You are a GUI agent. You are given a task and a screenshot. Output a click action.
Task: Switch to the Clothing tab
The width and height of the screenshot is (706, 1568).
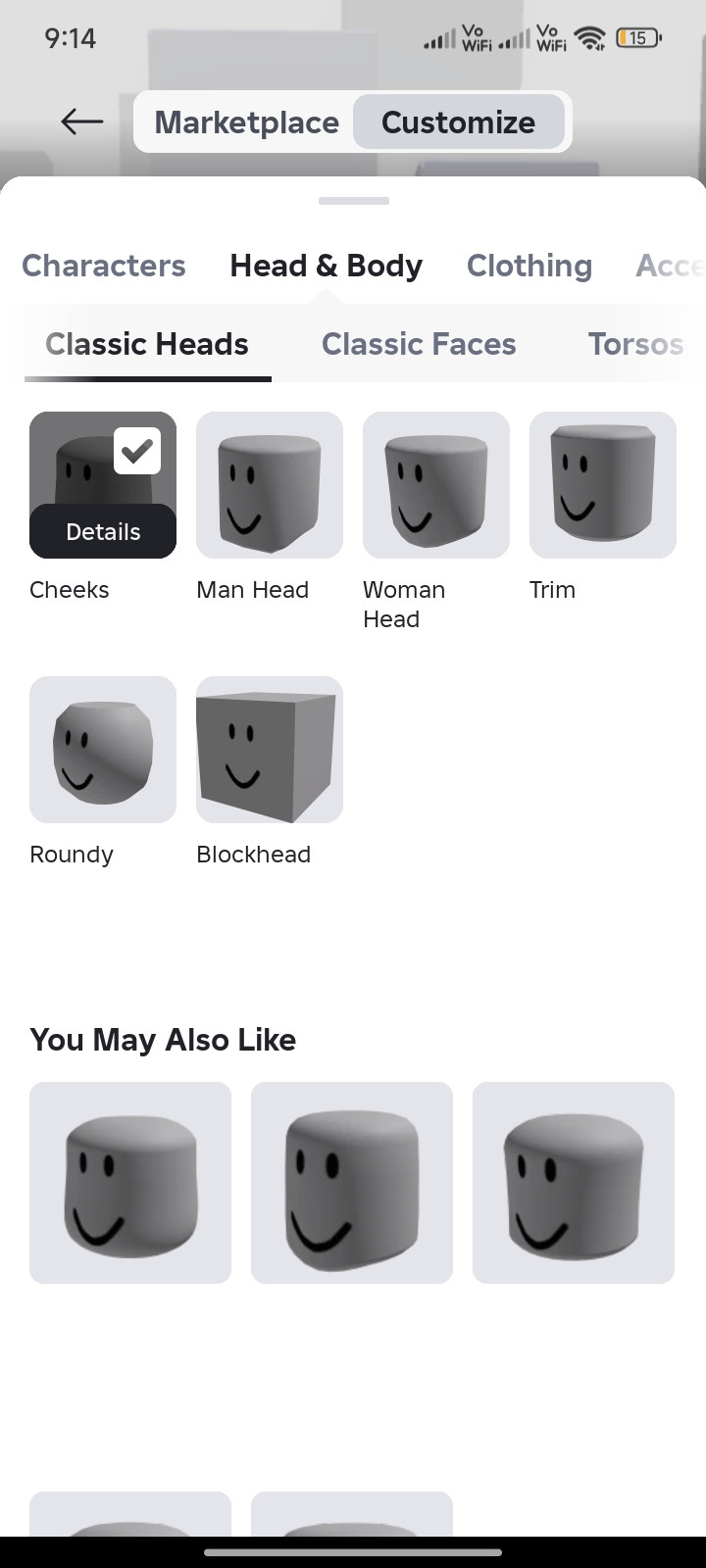529,266
